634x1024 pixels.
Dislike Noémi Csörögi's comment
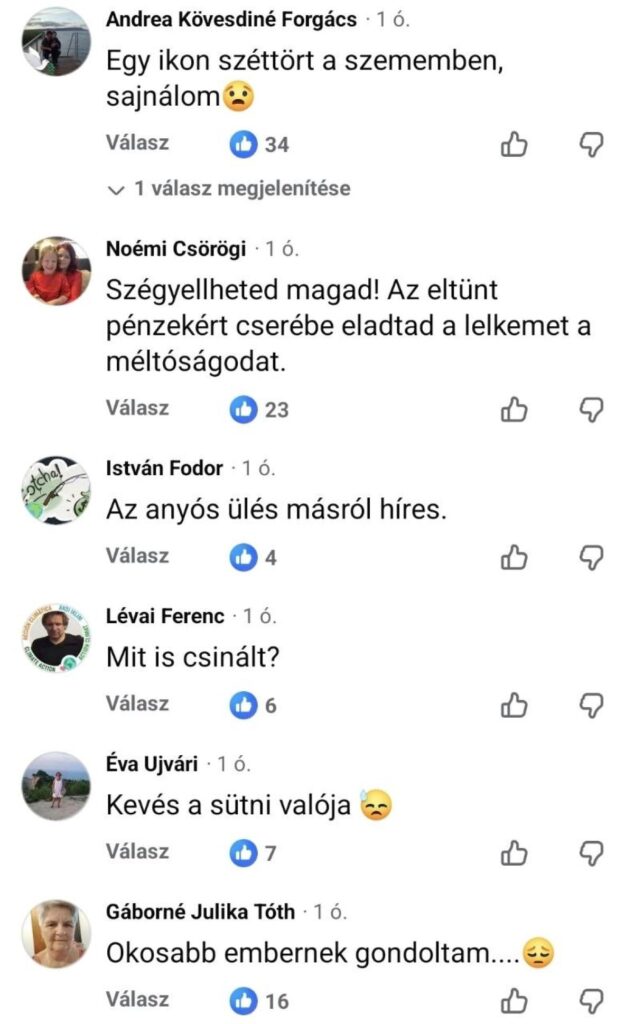point(593,409)
